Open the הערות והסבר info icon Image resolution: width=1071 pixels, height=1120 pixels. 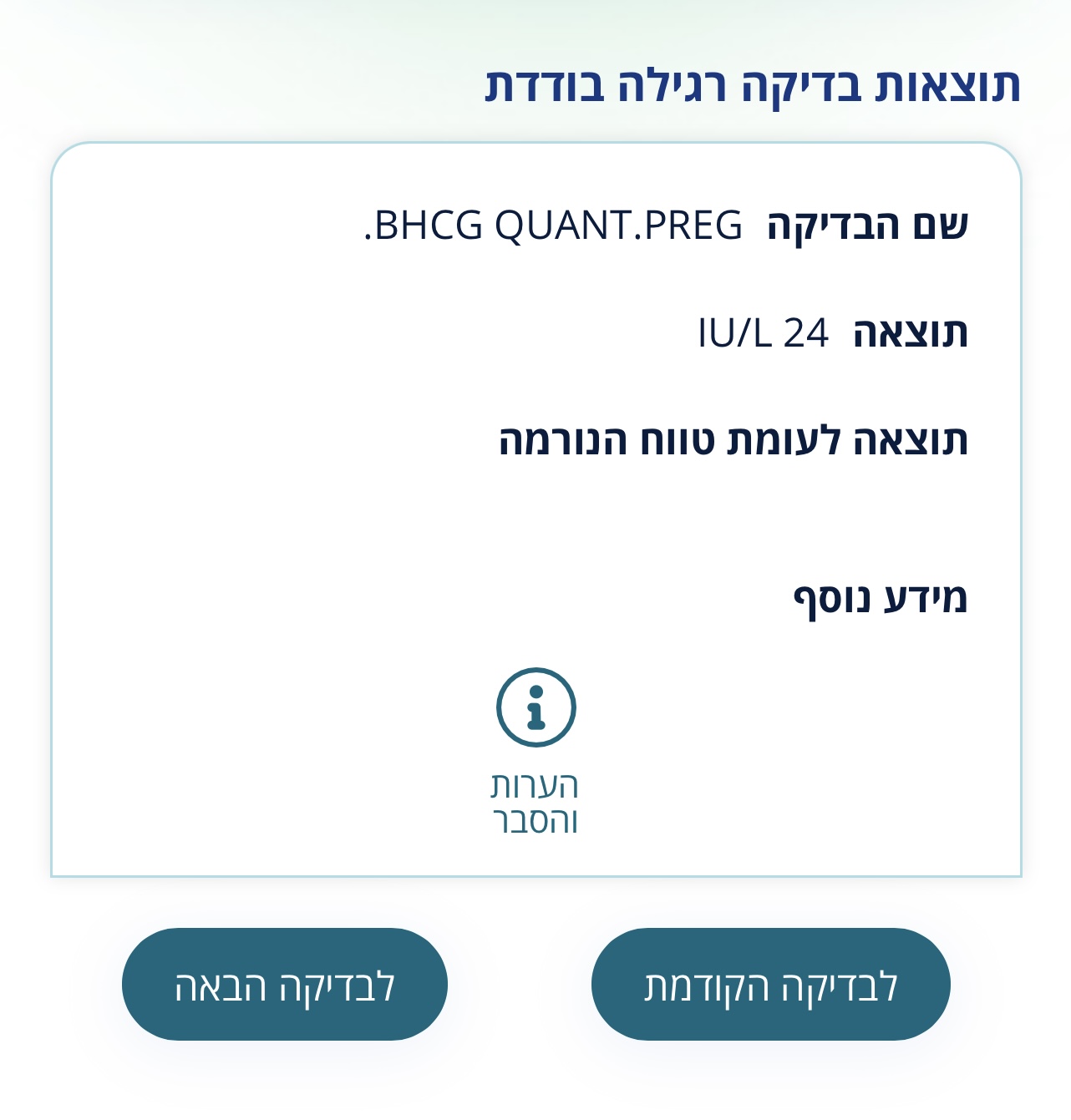click(x=535, y=707)
